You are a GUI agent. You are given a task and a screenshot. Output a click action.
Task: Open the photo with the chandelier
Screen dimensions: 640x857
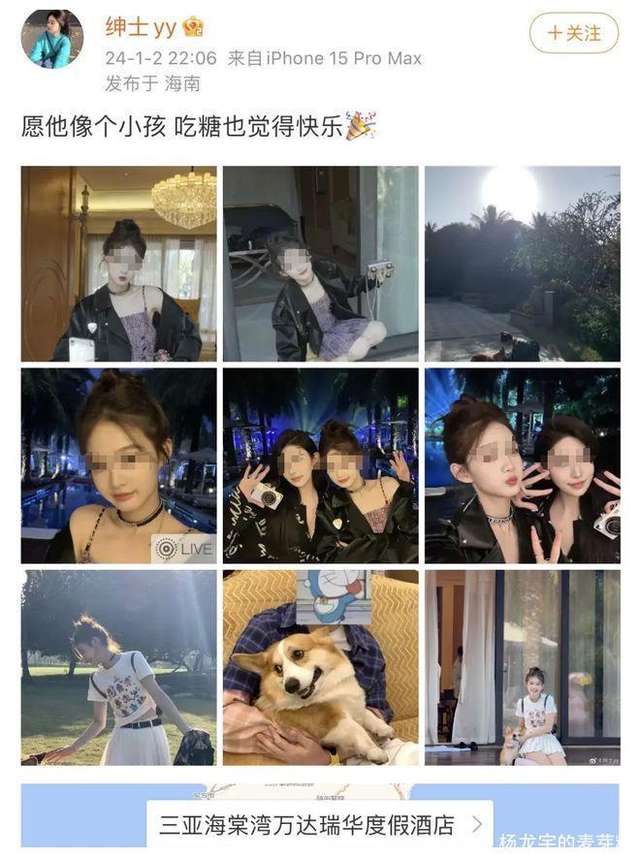[x=119, y=263]
